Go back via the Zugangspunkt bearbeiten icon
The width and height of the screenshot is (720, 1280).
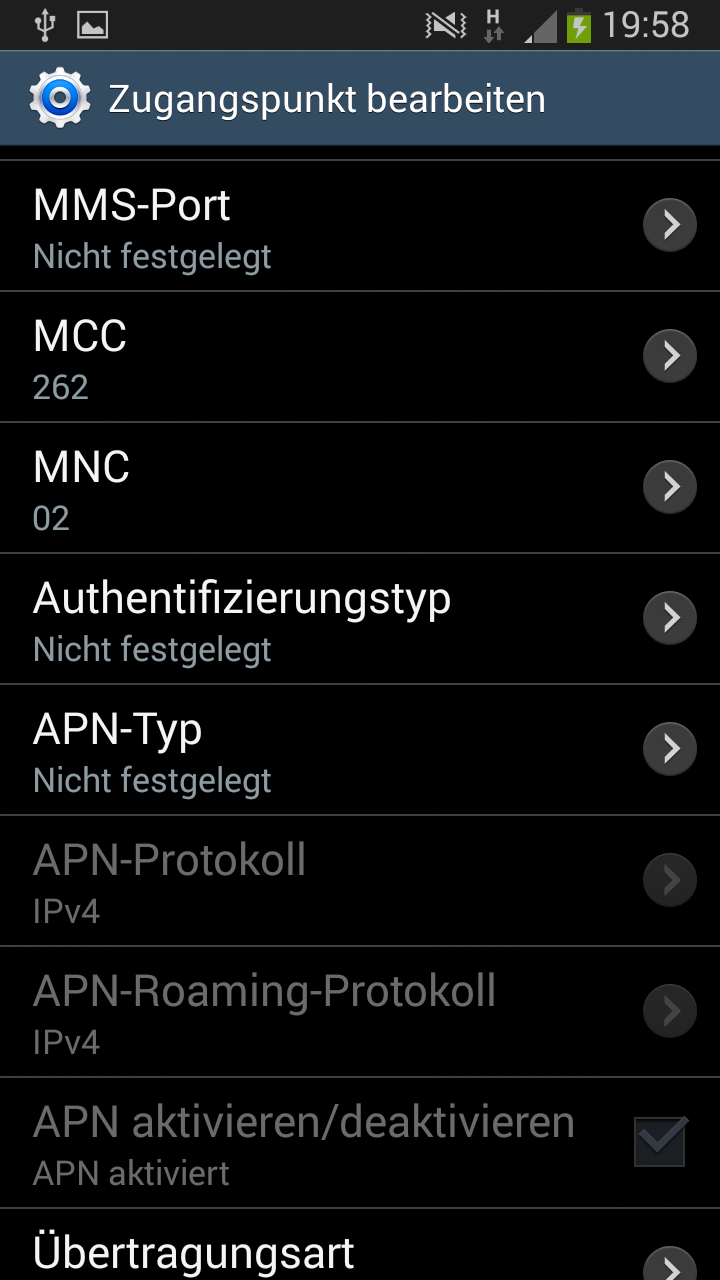pos(60,99)
